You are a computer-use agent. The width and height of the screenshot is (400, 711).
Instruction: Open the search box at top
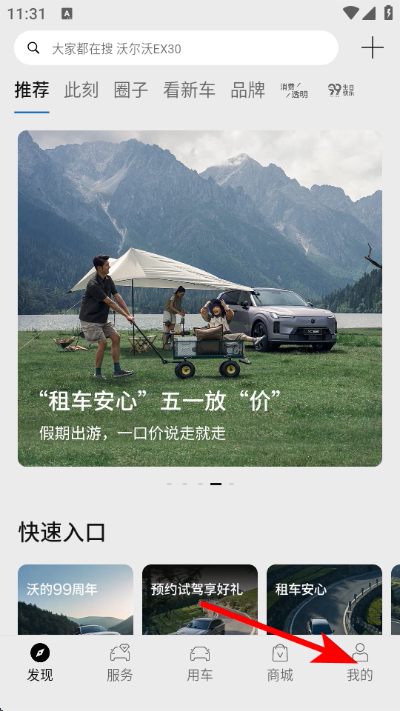176,48
